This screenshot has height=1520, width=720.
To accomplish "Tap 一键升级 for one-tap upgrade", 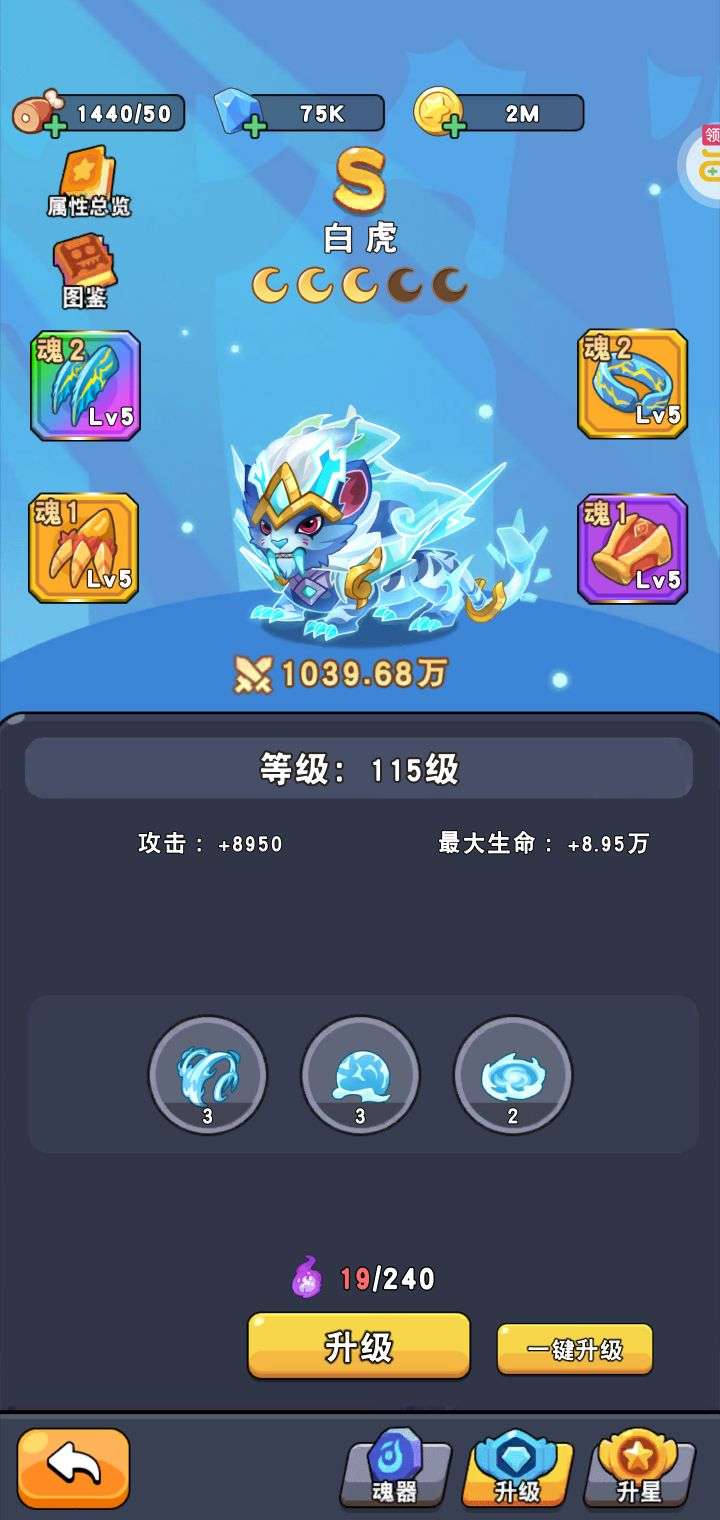I will click(x=575, y=1349).
